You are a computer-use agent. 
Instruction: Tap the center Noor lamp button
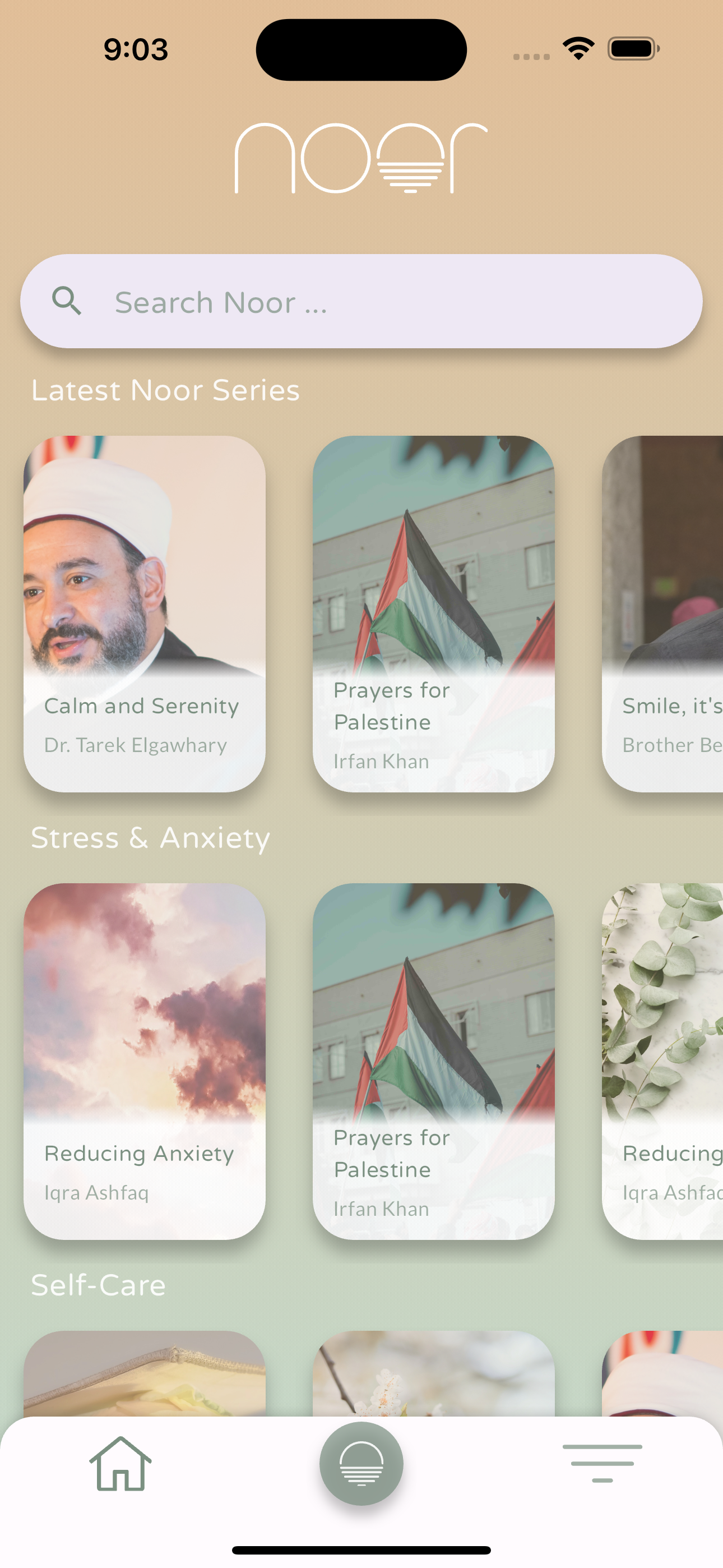361,1464
